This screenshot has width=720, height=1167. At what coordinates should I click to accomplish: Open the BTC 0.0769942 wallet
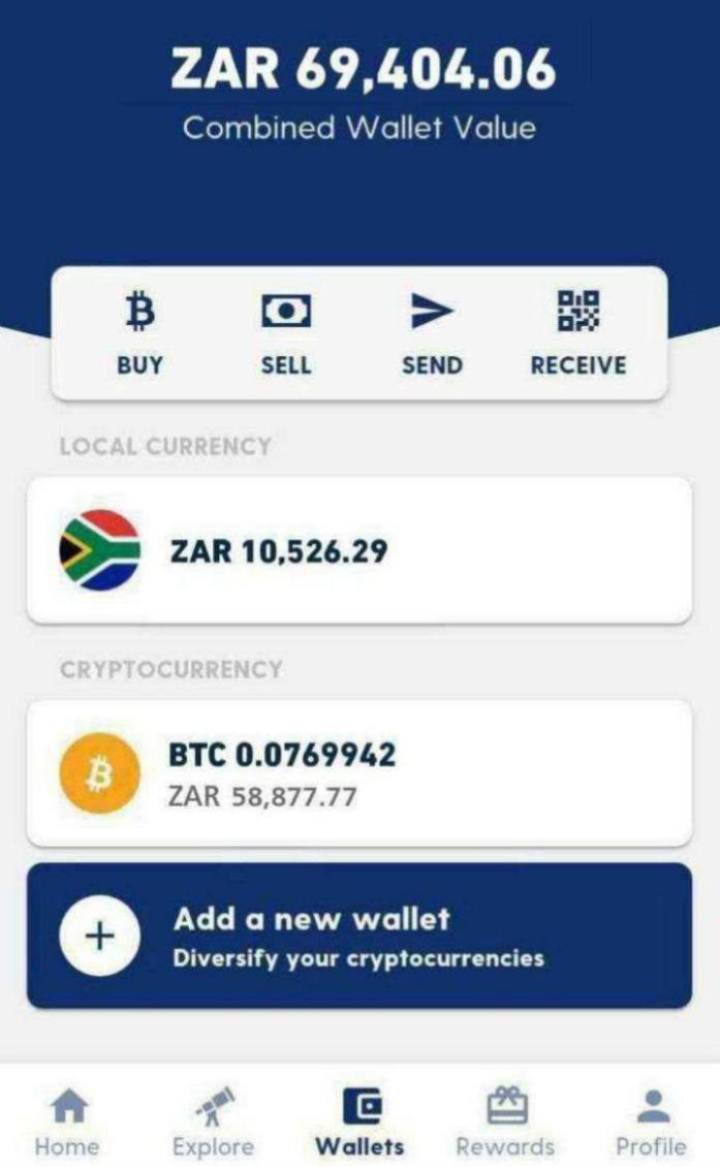(359, 773)
